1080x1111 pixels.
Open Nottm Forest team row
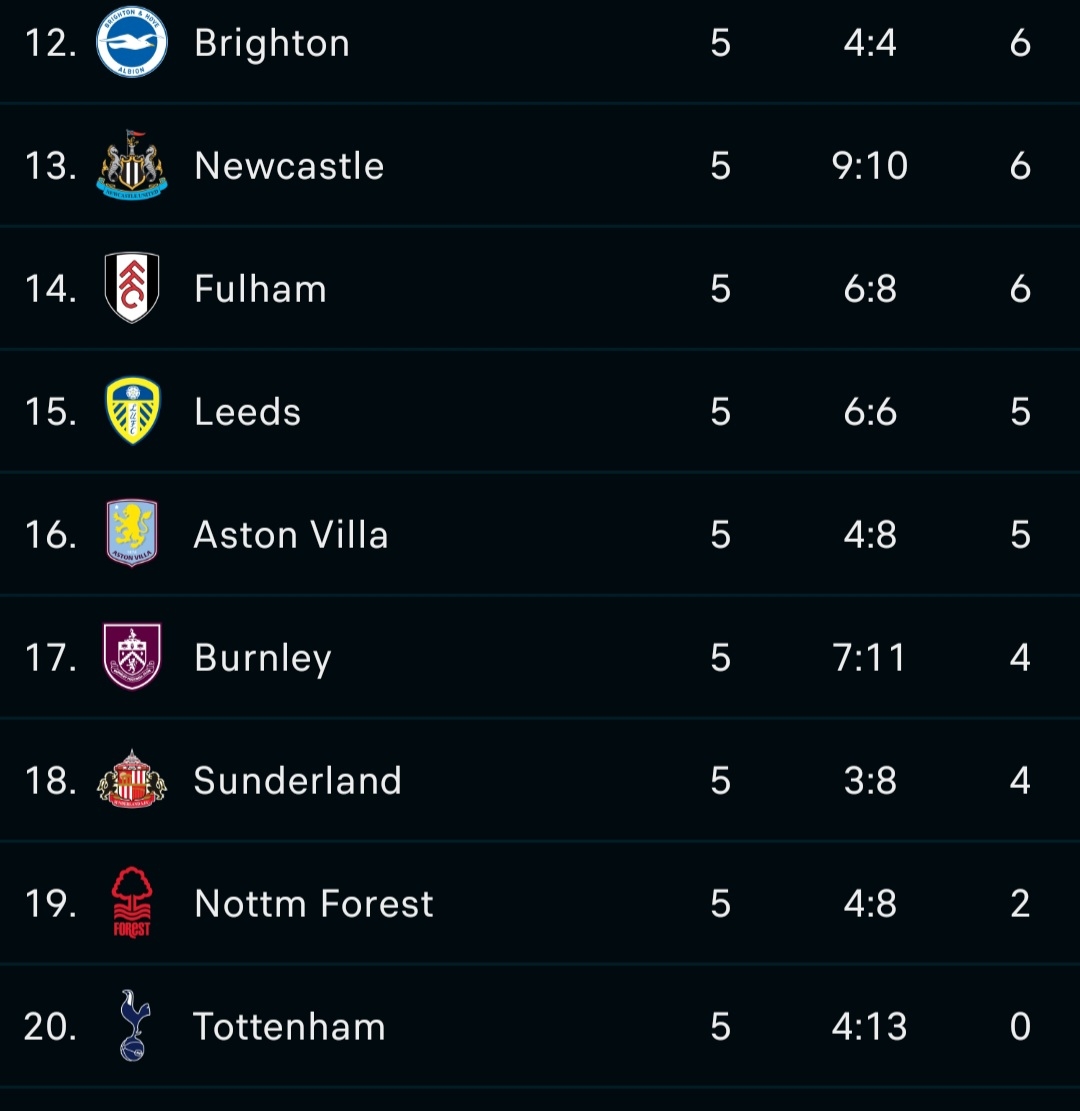click(x=313, y=904)
